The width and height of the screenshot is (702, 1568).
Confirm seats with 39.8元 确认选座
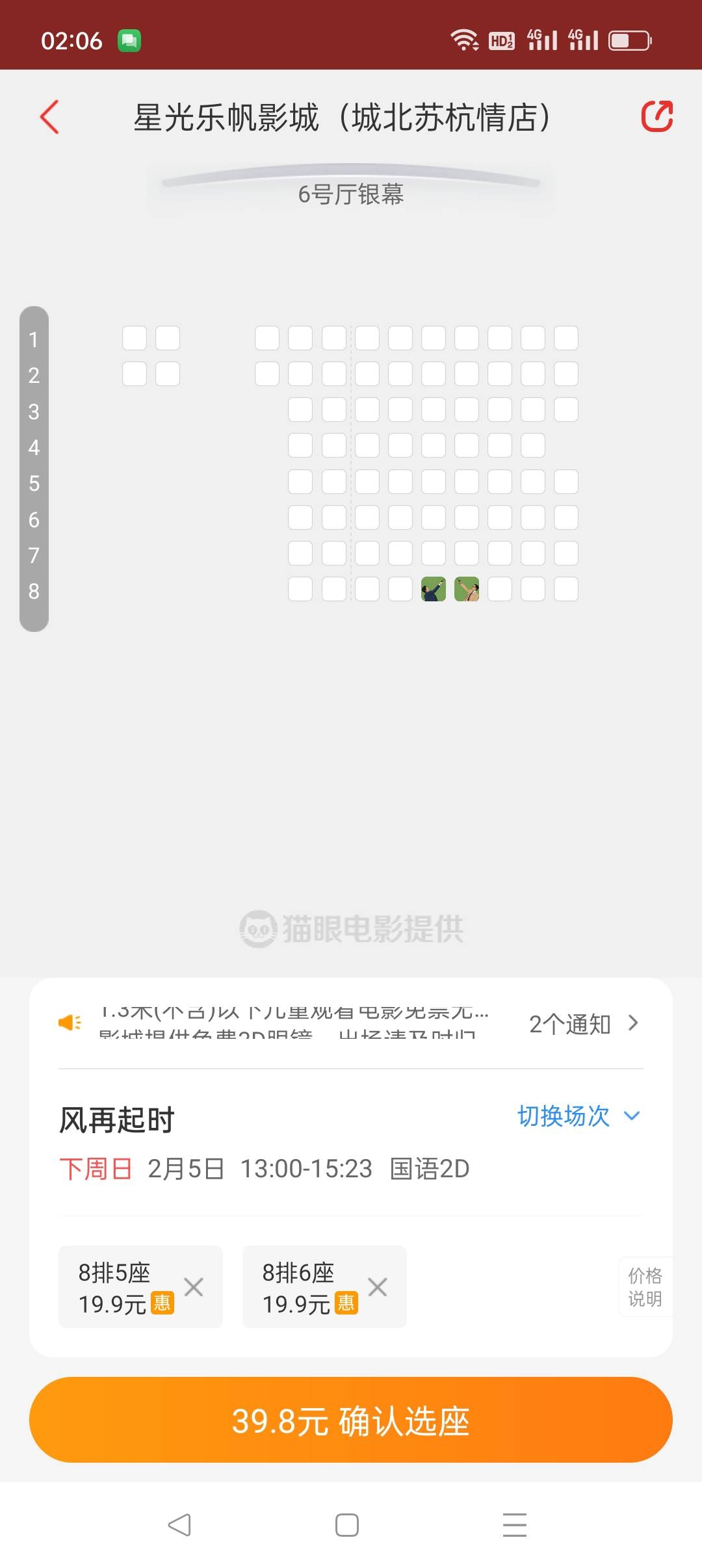click(351, 1420)
